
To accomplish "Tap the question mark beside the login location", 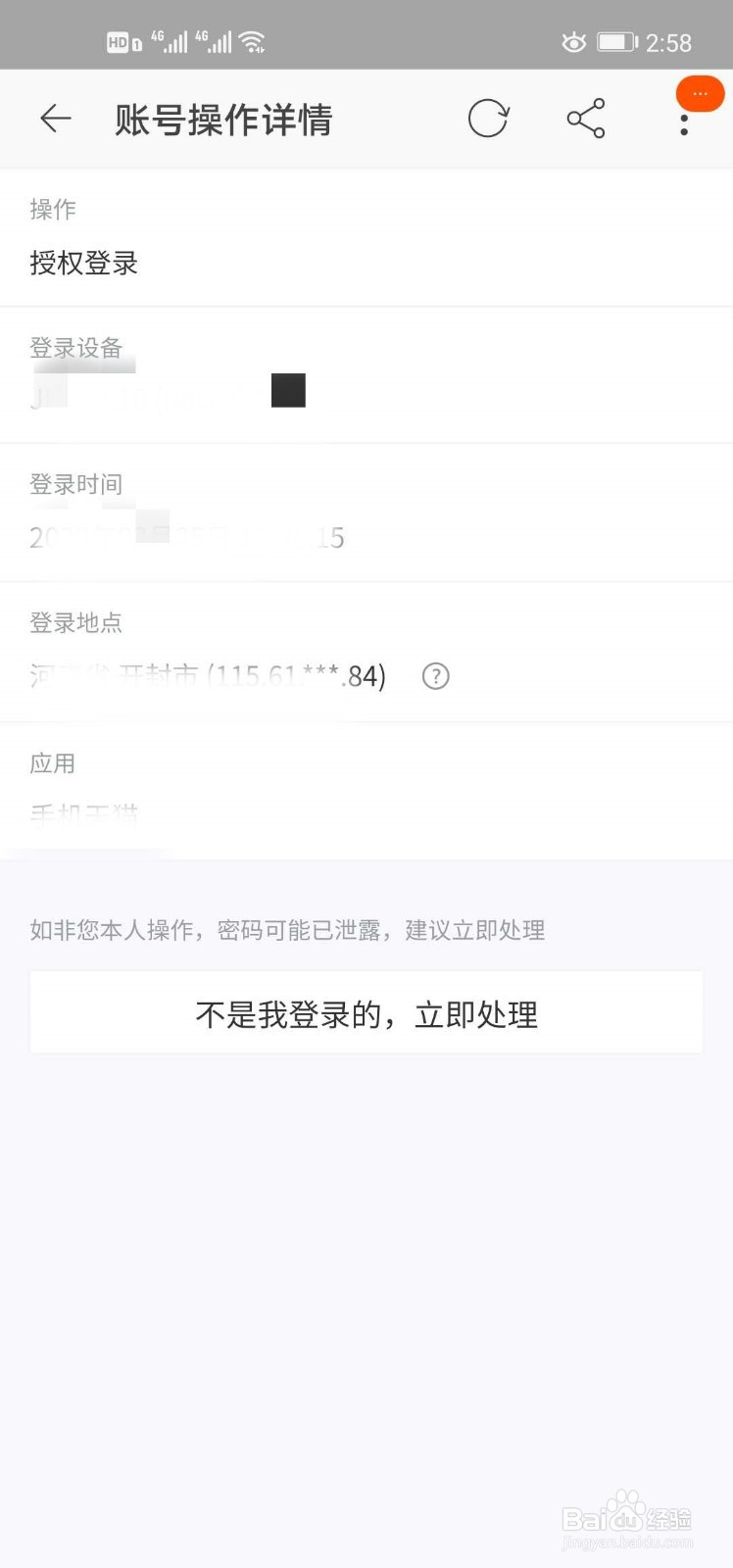I will (x=435, y=675).
